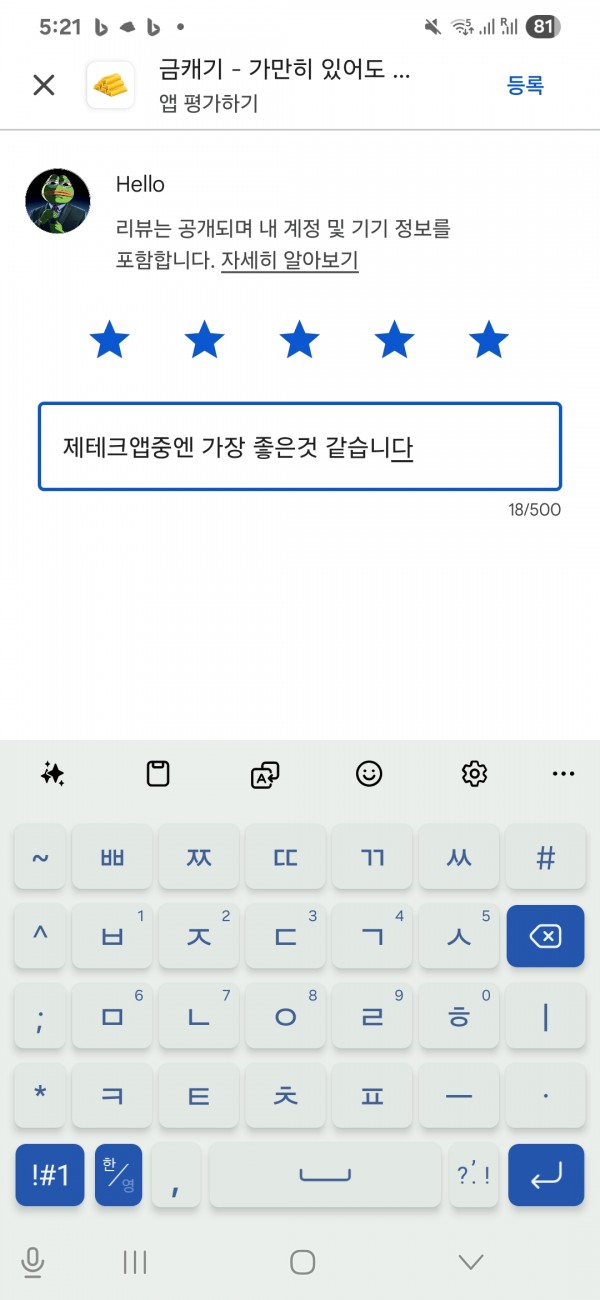Switch keyboard language with 한/영 key

coord(118,1175)
